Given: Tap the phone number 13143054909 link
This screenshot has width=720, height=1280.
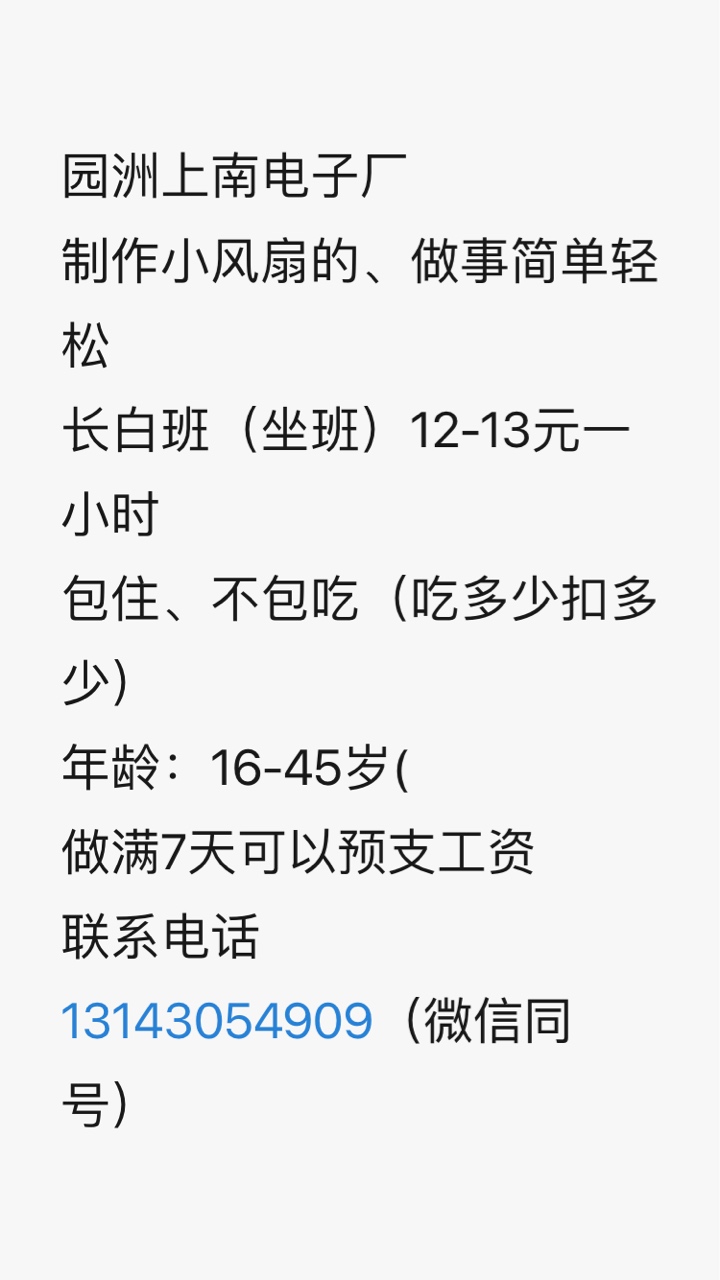Looking at the screenshot, I should [217, 1021].
